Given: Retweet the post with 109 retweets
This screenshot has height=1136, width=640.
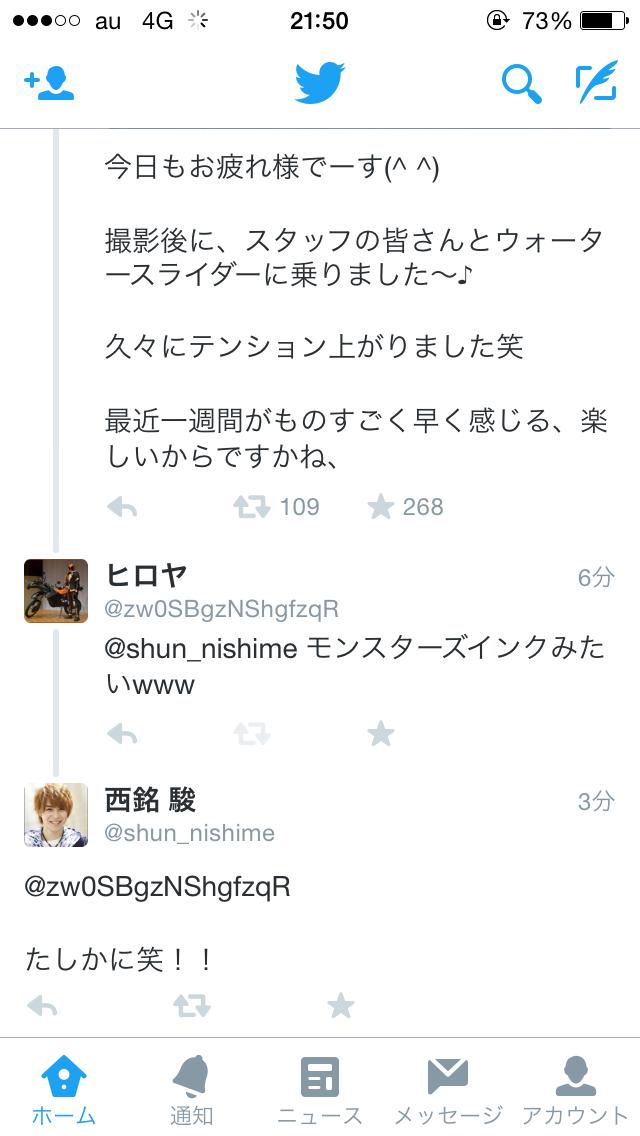Looking at the screenshot, I should pyautogui.click(x=251, y=507).
